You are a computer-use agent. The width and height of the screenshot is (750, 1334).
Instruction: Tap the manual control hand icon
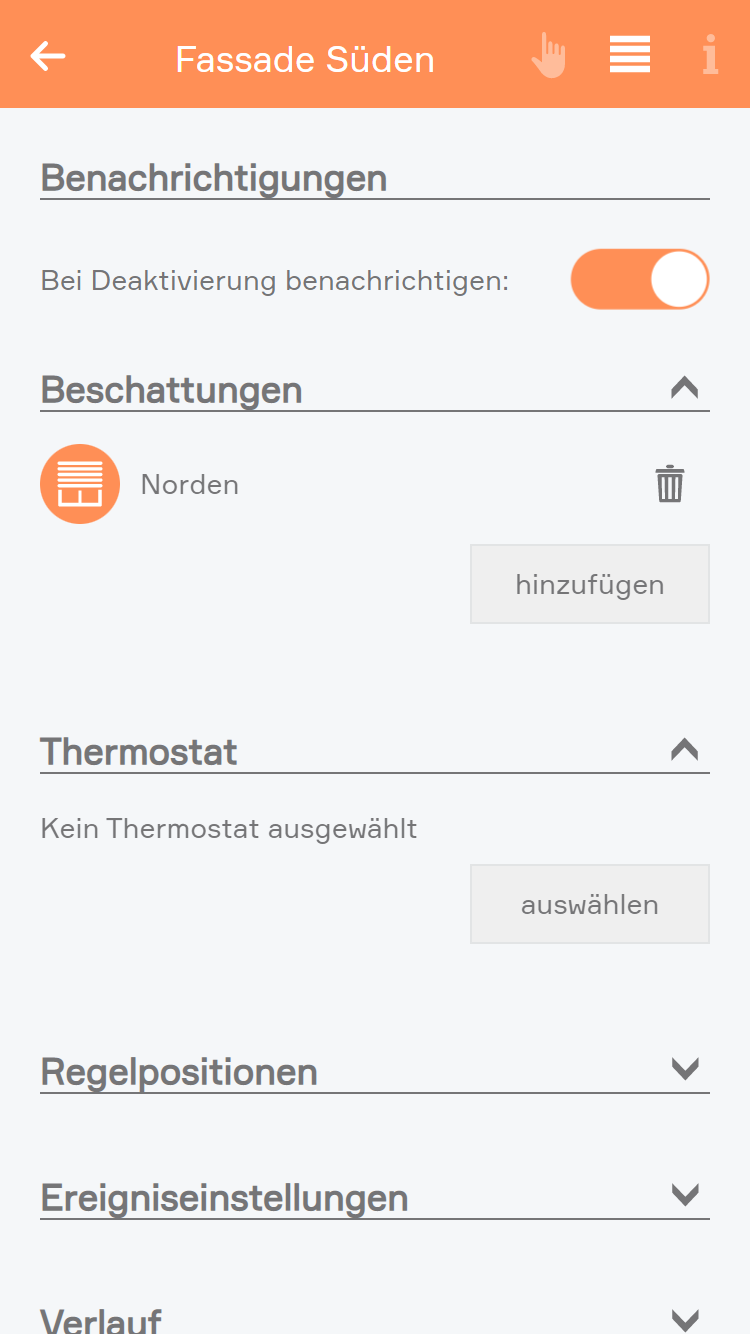point(549,56)
